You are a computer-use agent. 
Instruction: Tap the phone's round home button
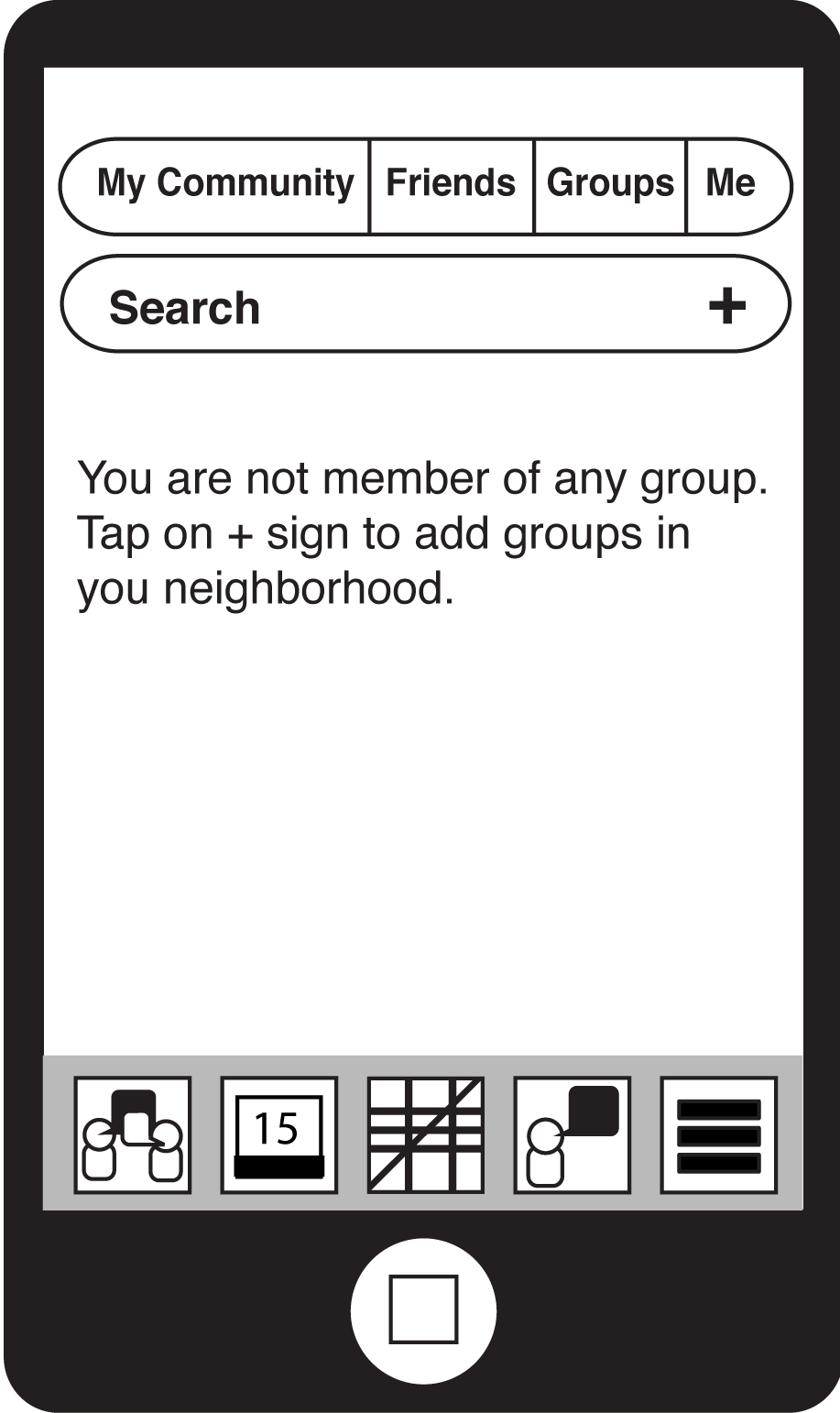423,1309
